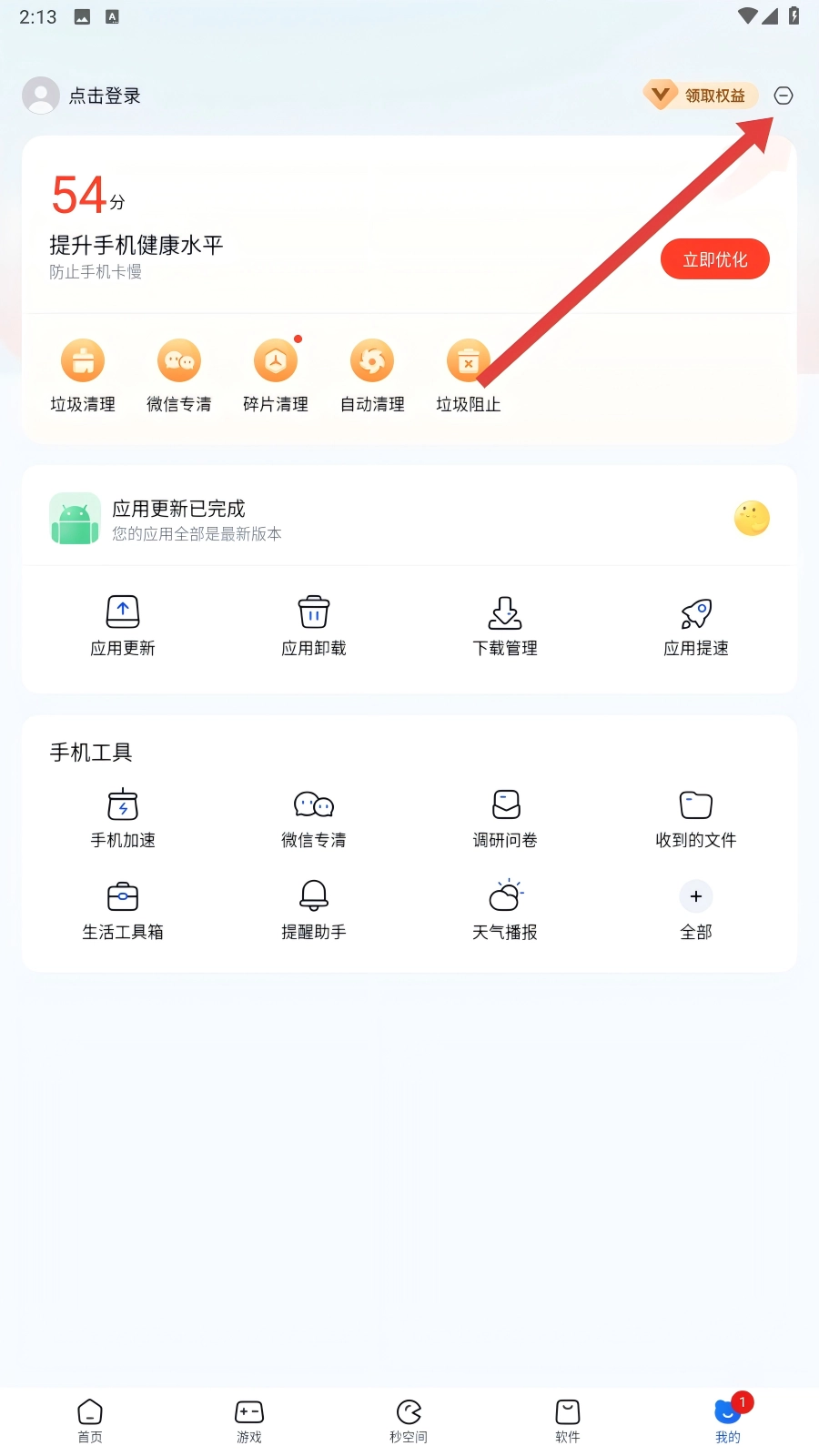Viewport: 819px width, 1456px height.
Task: Switch to the 首页 home tab
Action: click(90, 1421)
